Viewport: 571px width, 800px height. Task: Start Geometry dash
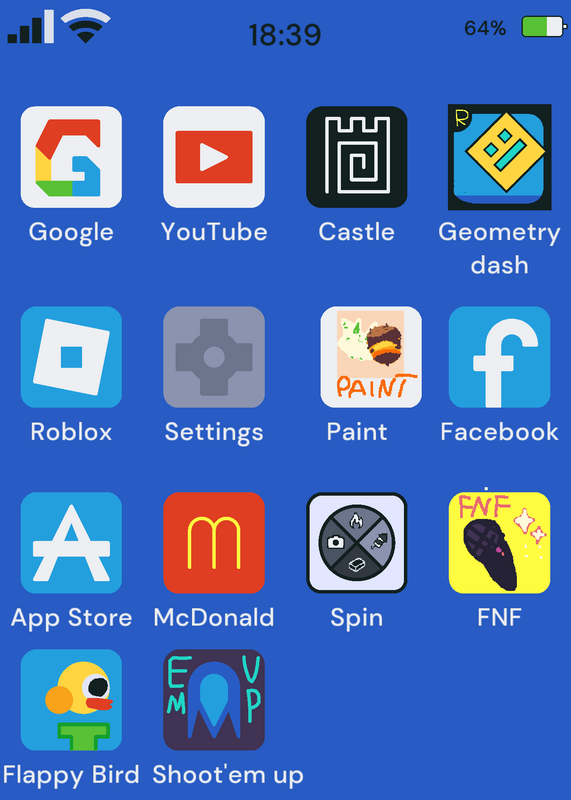[500, 157]
